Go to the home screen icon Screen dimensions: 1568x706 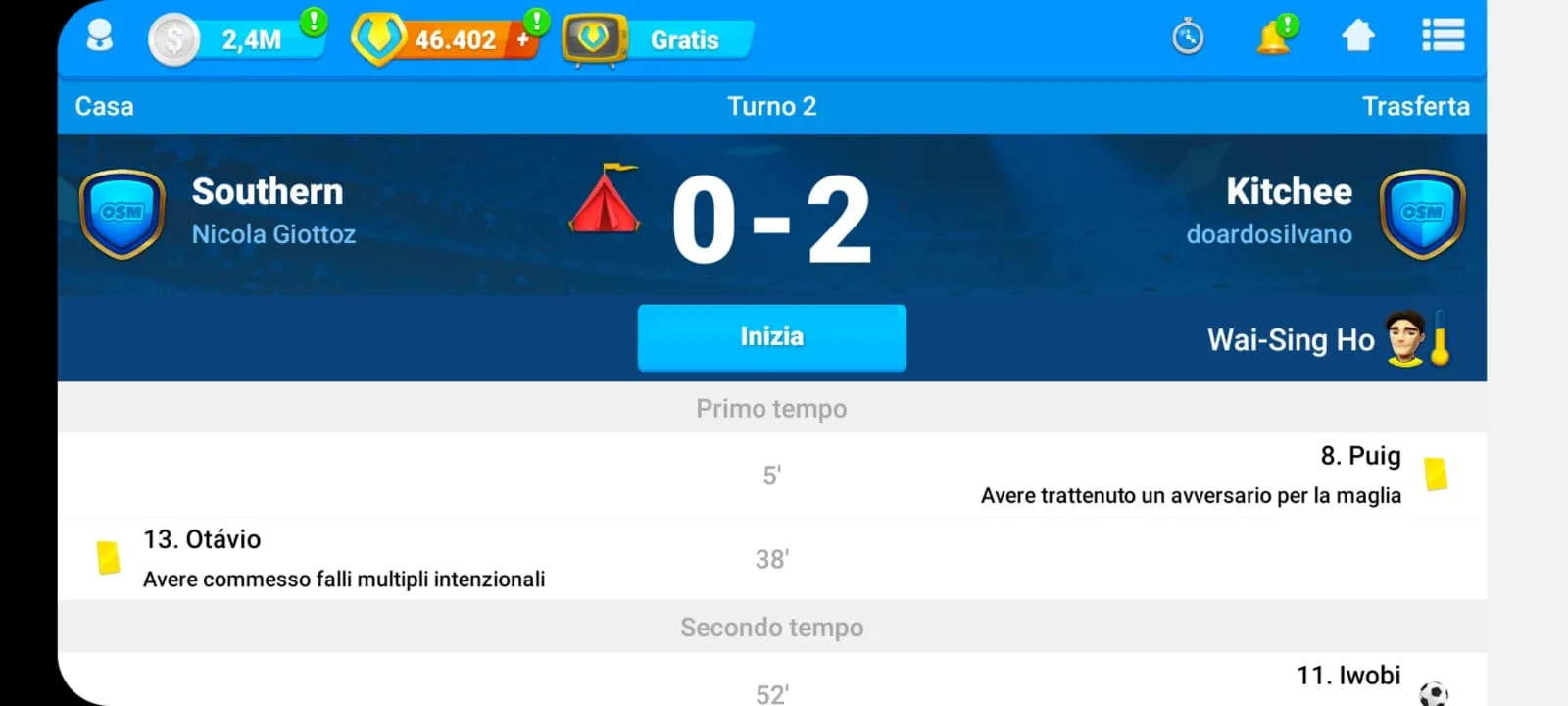pos(1358,36)
